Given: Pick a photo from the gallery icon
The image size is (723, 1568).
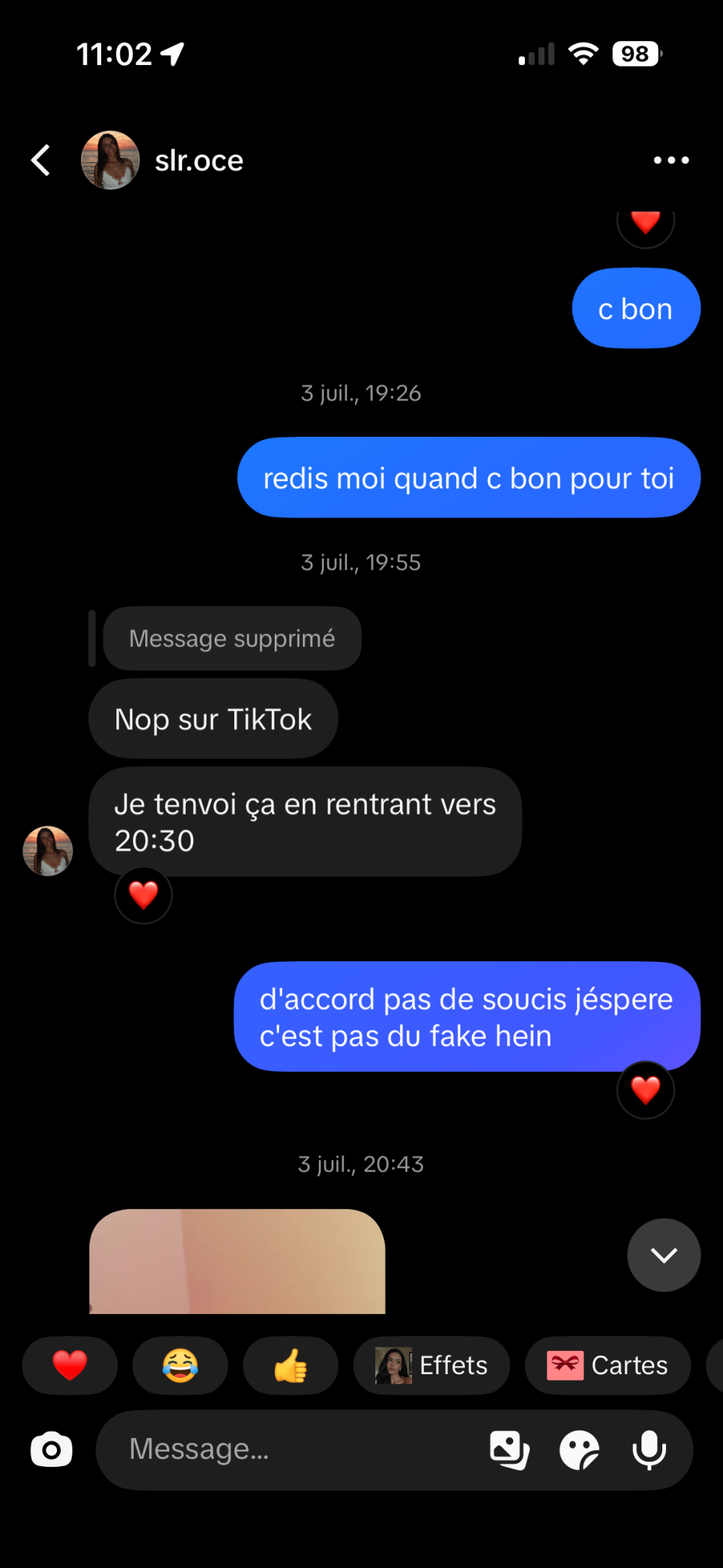Looking at the screenshot, I should click(x=510, y=1449).
